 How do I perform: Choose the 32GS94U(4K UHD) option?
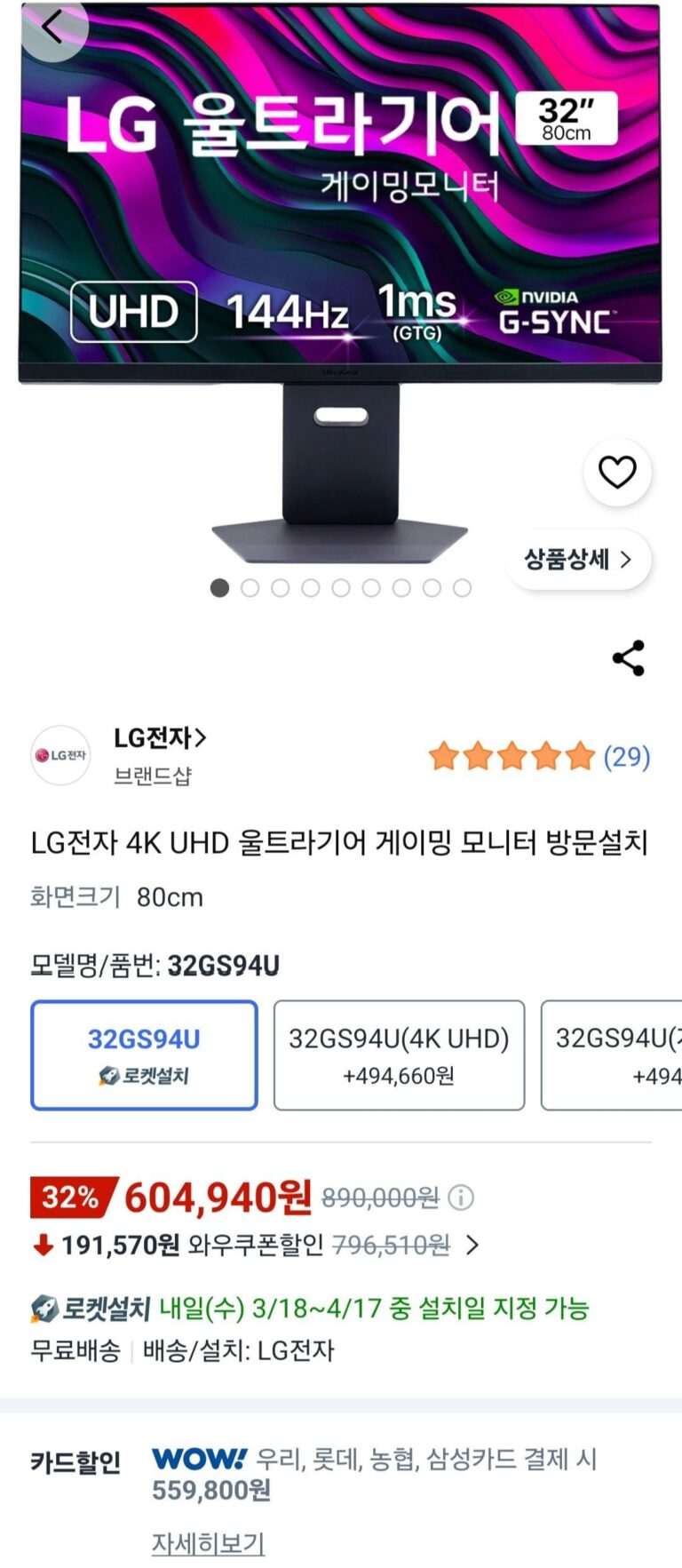(399, 1055)
